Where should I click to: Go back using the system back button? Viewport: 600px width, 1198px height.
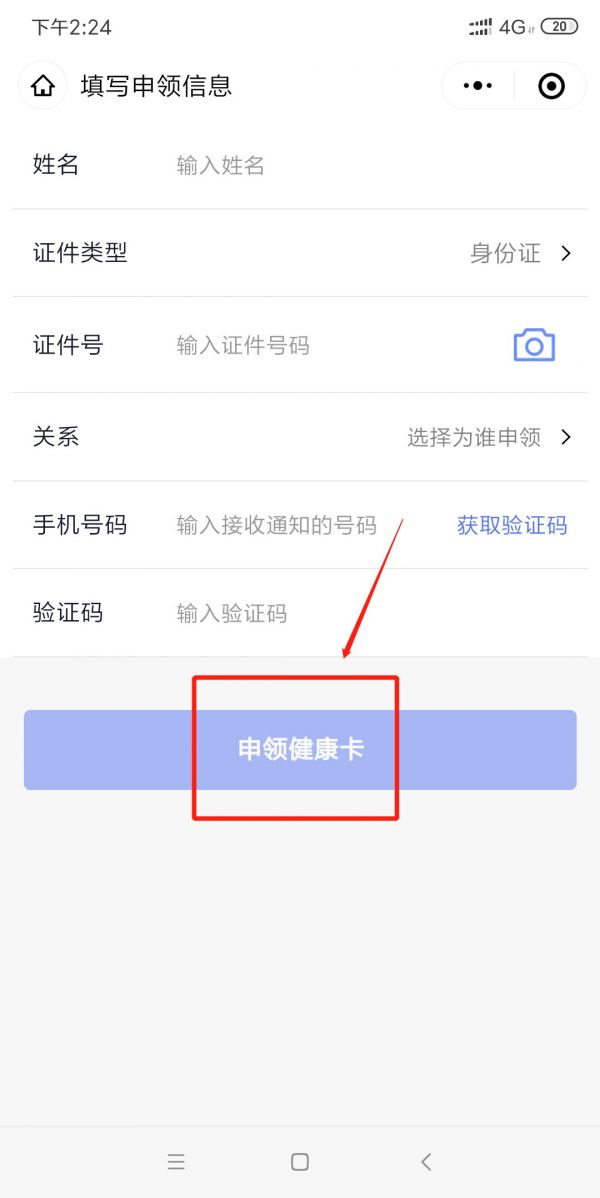pos(426,1162)
